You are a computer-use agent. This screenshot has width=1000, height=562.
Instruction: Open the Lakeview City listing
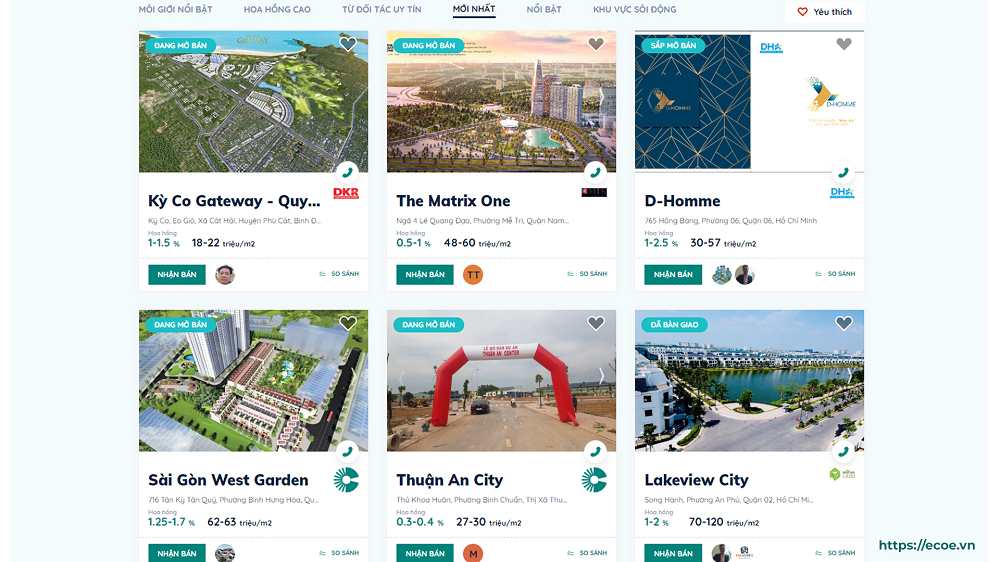coord(696,480)
